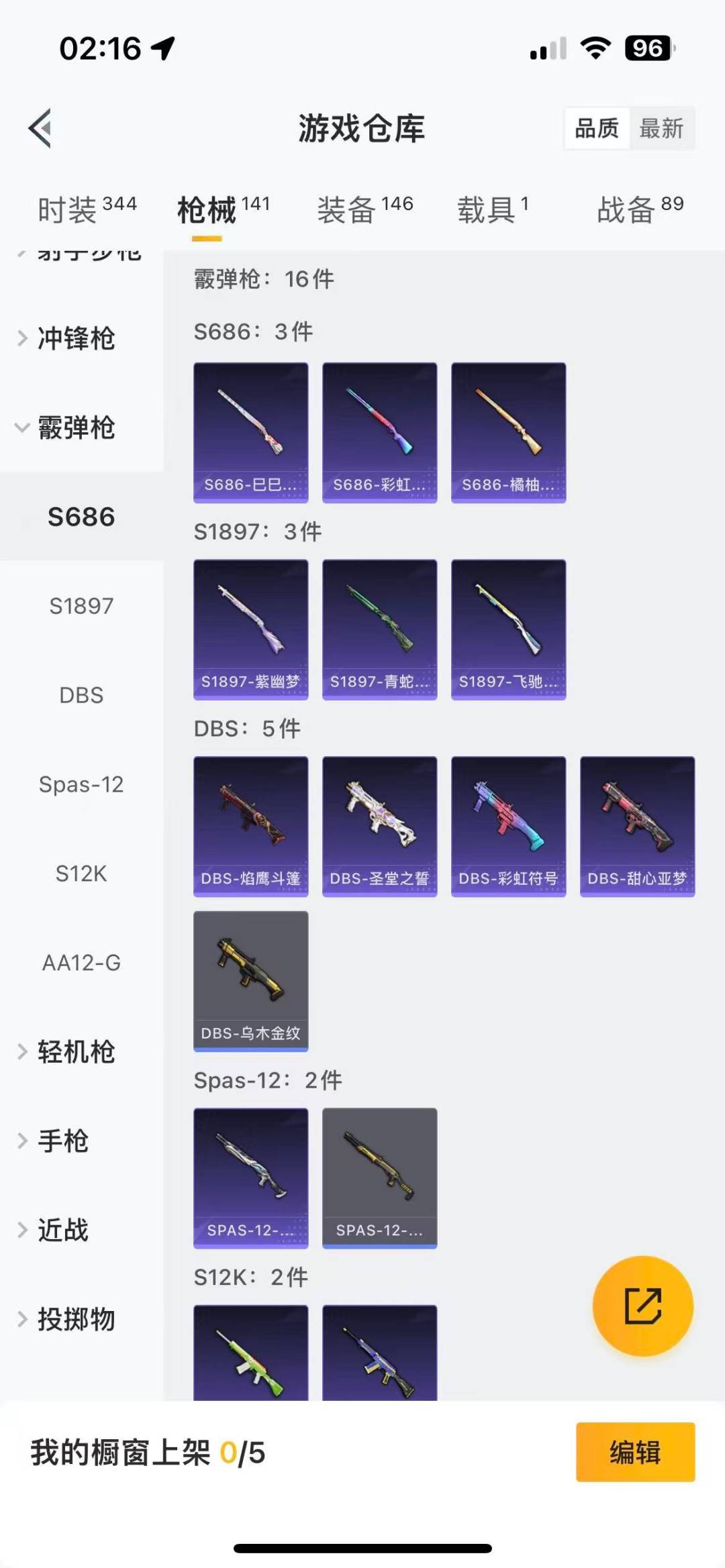Select AA12-G in the sidebar
The height and width of the screenshot is (1568, 725).
pos(81,963)
